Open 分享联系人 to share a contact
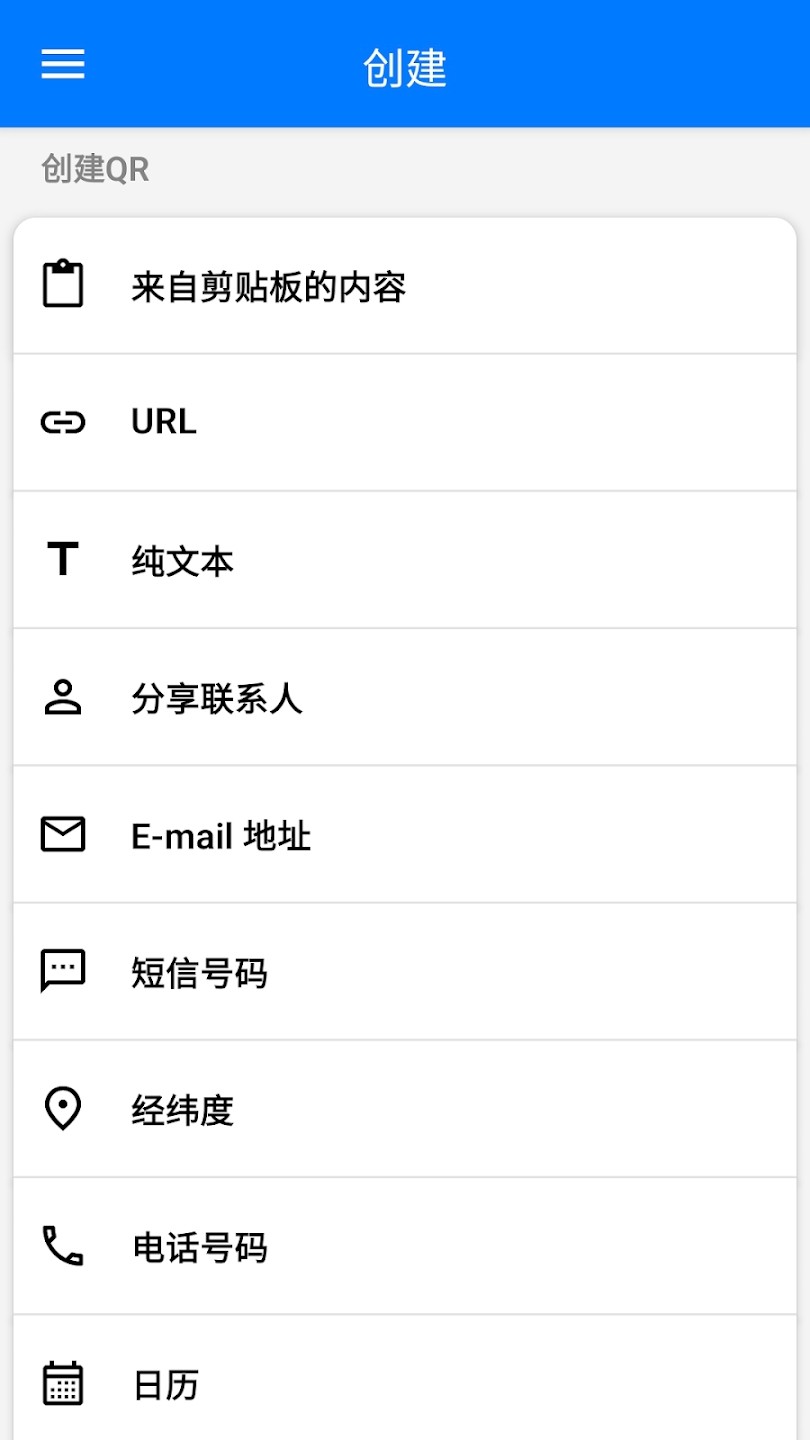Image resolution: width=810 pixels, height=1440 pixels. tap(405, 697)
